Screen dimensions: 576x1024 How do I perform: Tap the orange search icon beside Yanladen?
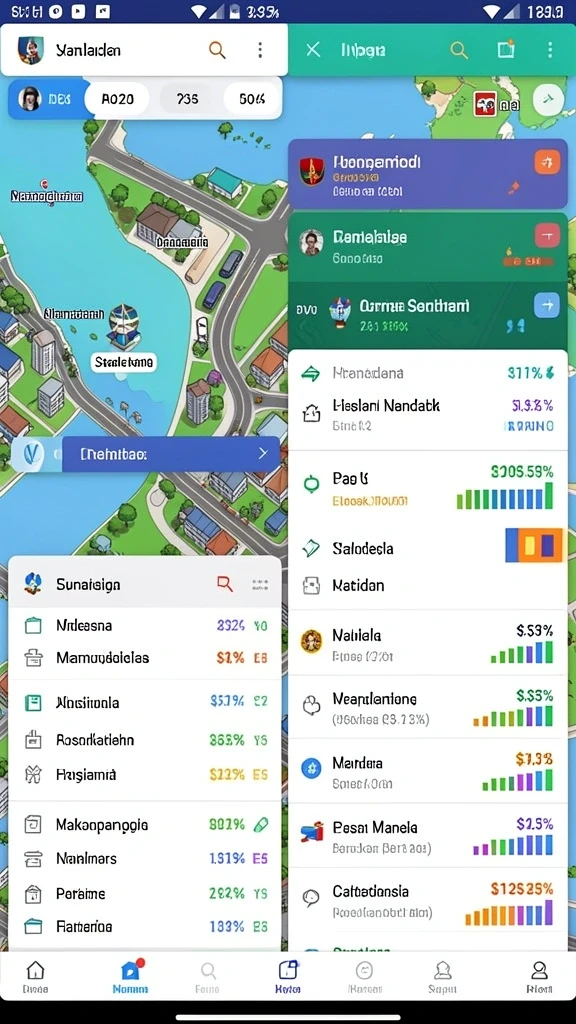tap(217, 50)
